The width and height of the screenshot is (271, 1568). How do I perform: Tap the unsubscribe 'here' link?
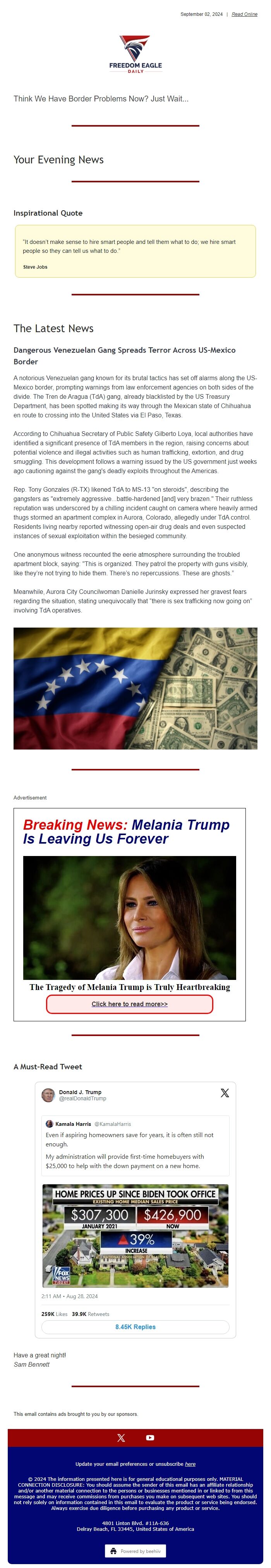[x=190, y=1463]
